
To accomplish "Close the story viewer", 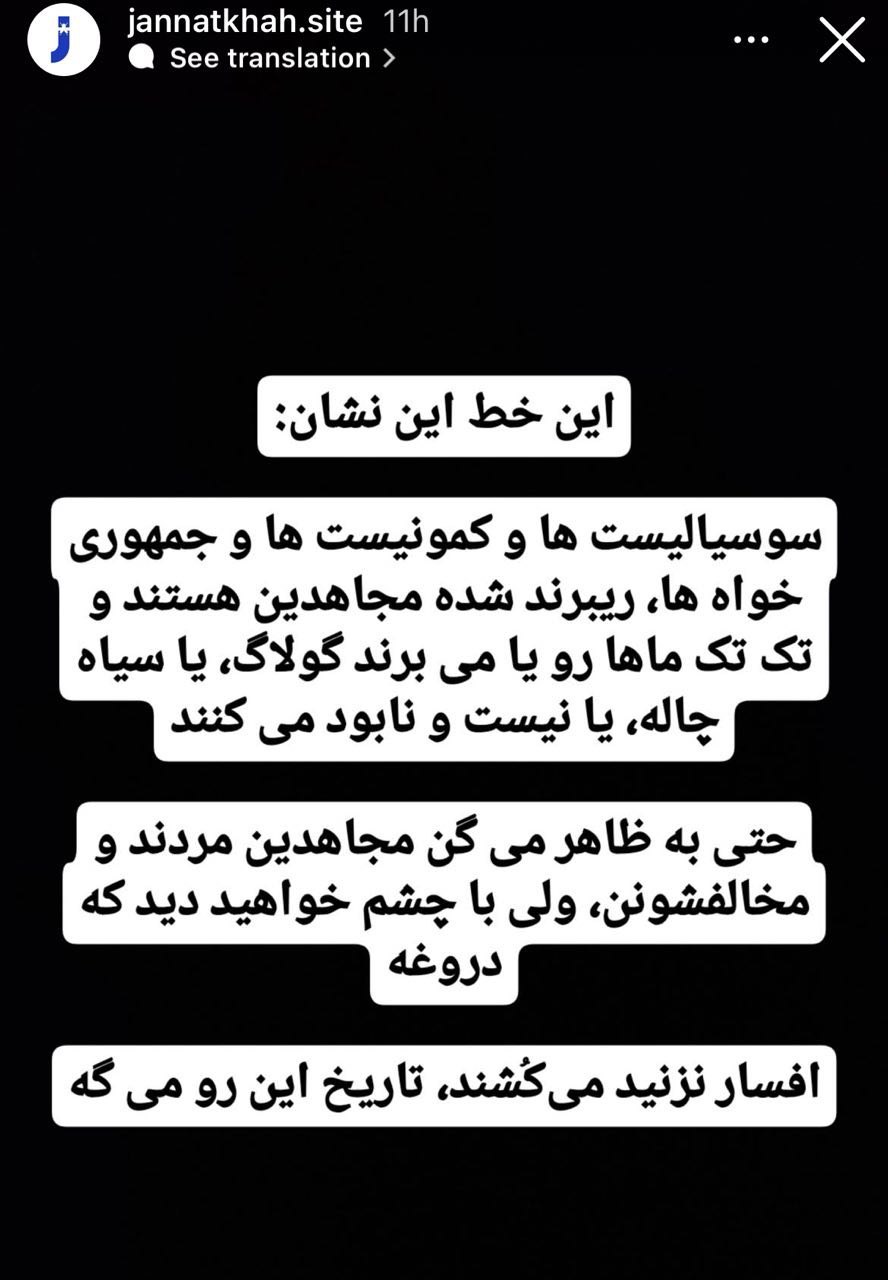I will pyautogui.click(x=841, y=40).
